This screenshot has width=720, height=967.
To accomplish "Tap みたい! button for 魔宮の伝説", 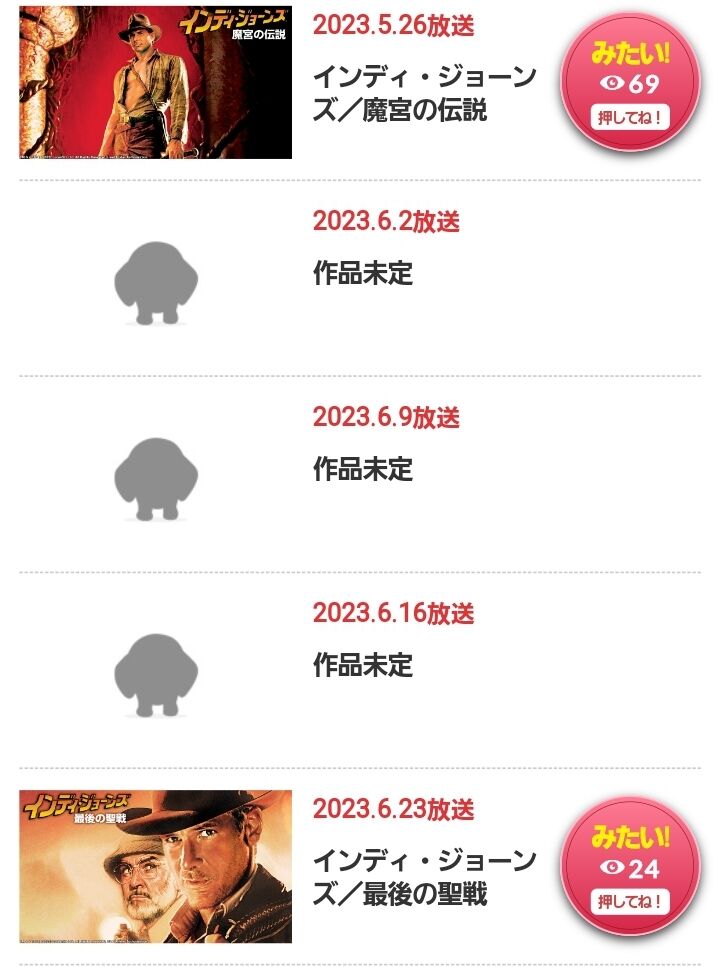I will pos(629,82).
